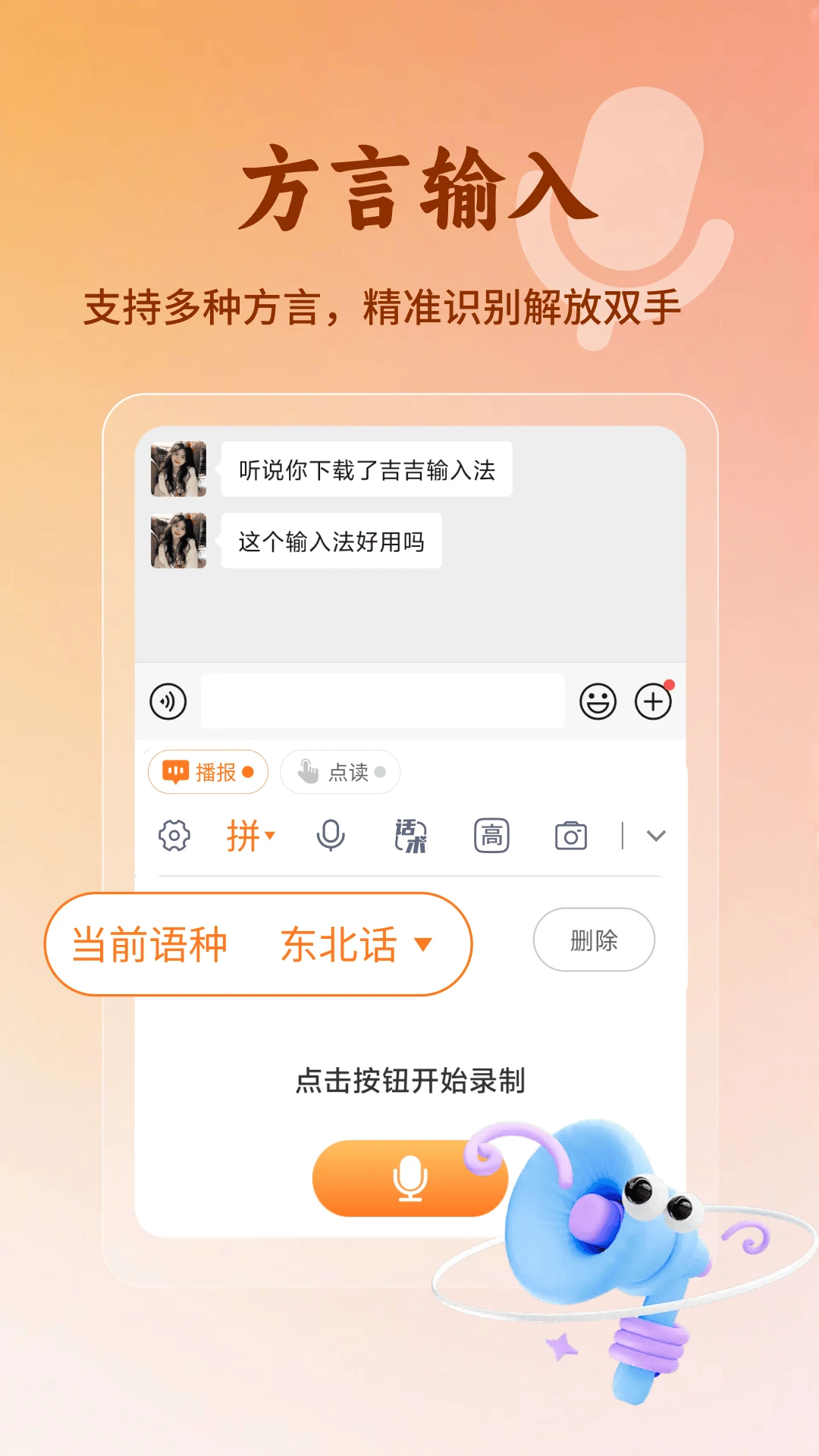Toggle the 播报 broadcast feature
819x1456 pixels.
coord(209,771)
